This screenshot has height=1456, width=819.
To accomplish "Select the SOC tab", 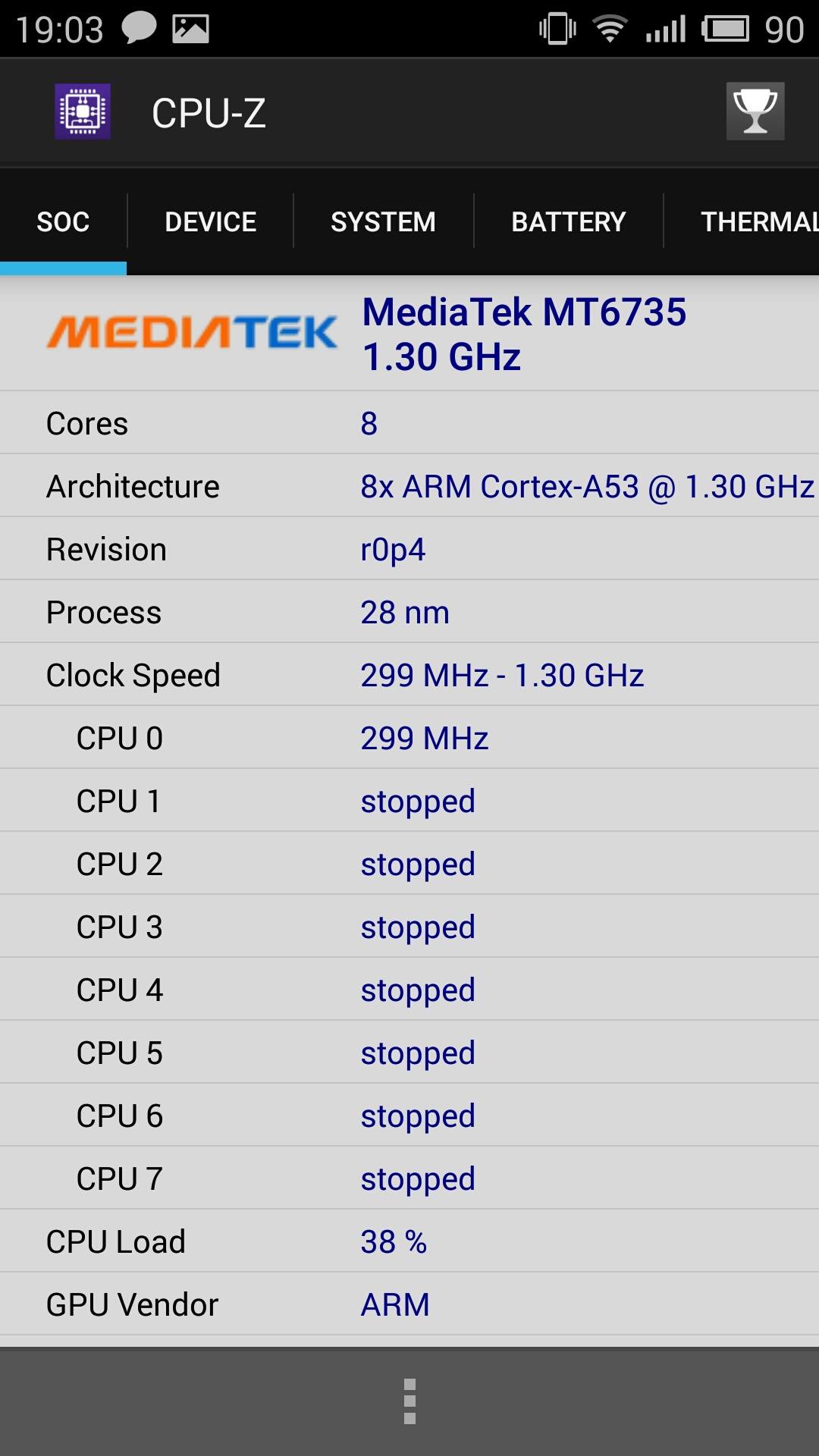I will [63, 221].
